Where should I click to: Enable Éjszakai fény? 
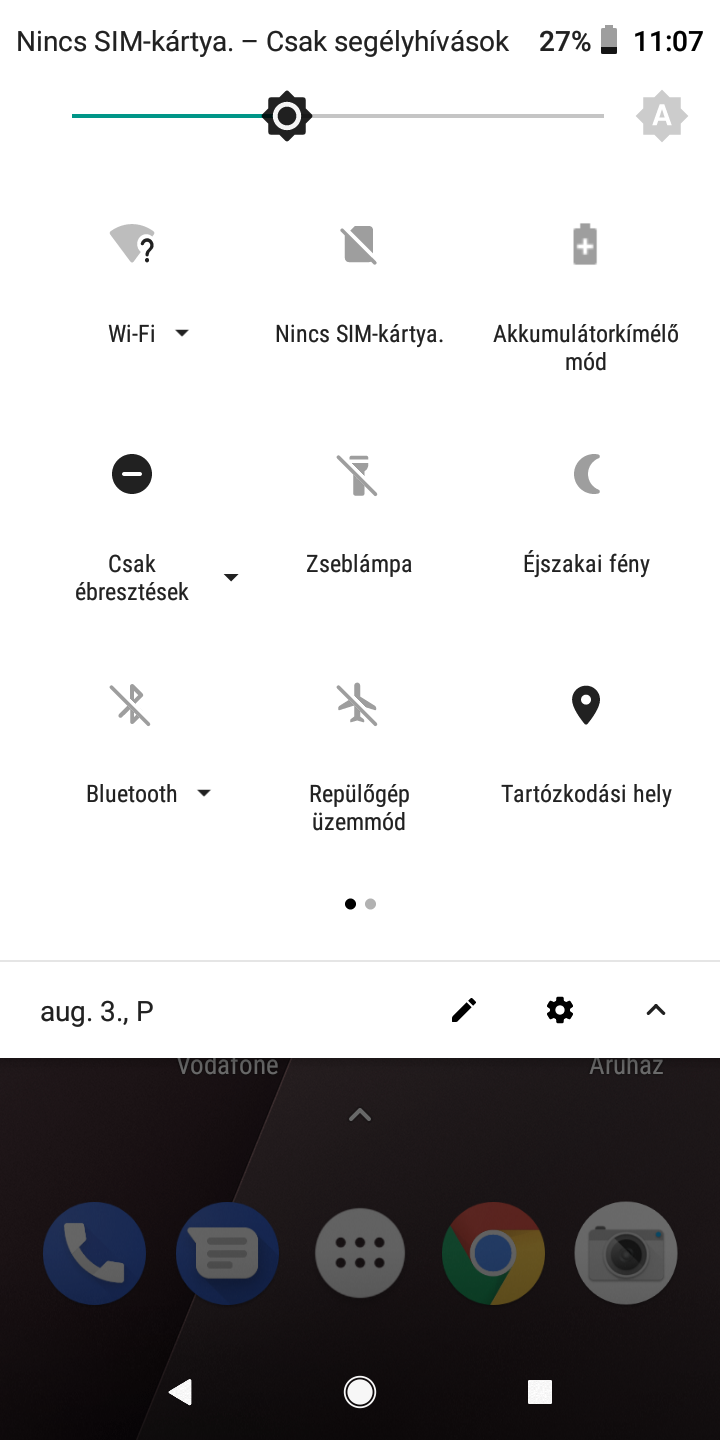tap(585, 474)
